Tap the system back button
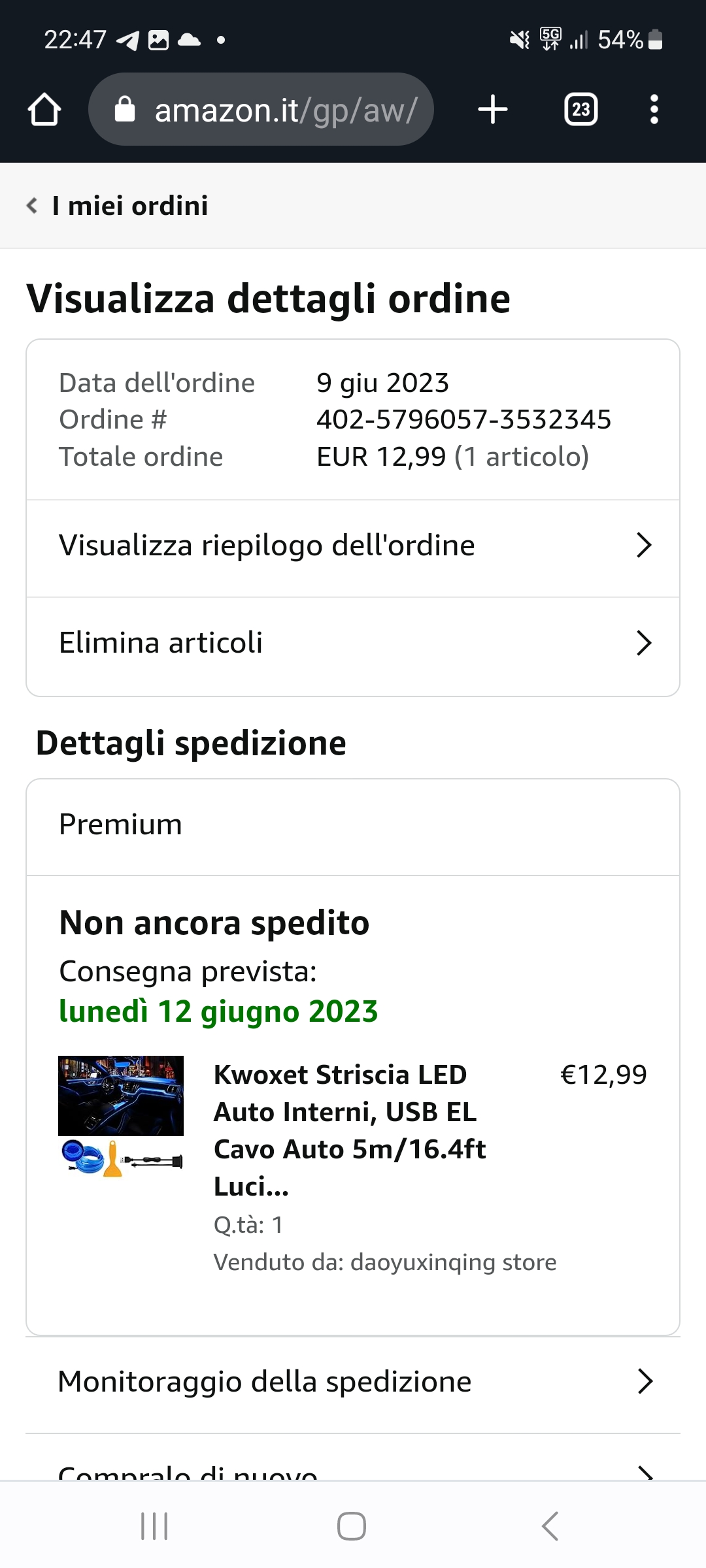The height and width of the screenshot is (1568, 706). 550,1527
